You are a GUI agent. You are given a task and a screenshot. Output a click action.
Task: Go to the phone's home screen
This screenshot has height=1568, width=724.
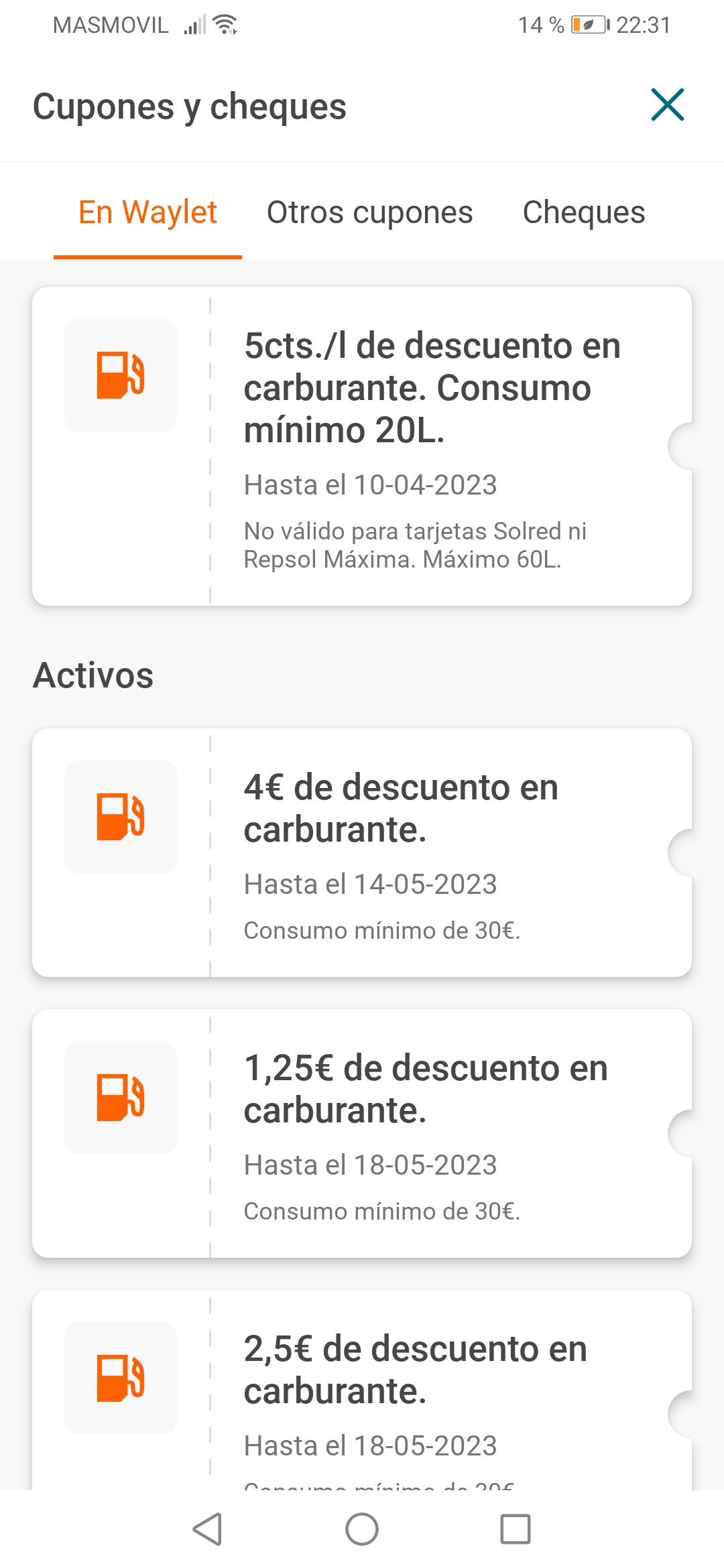362,1529
